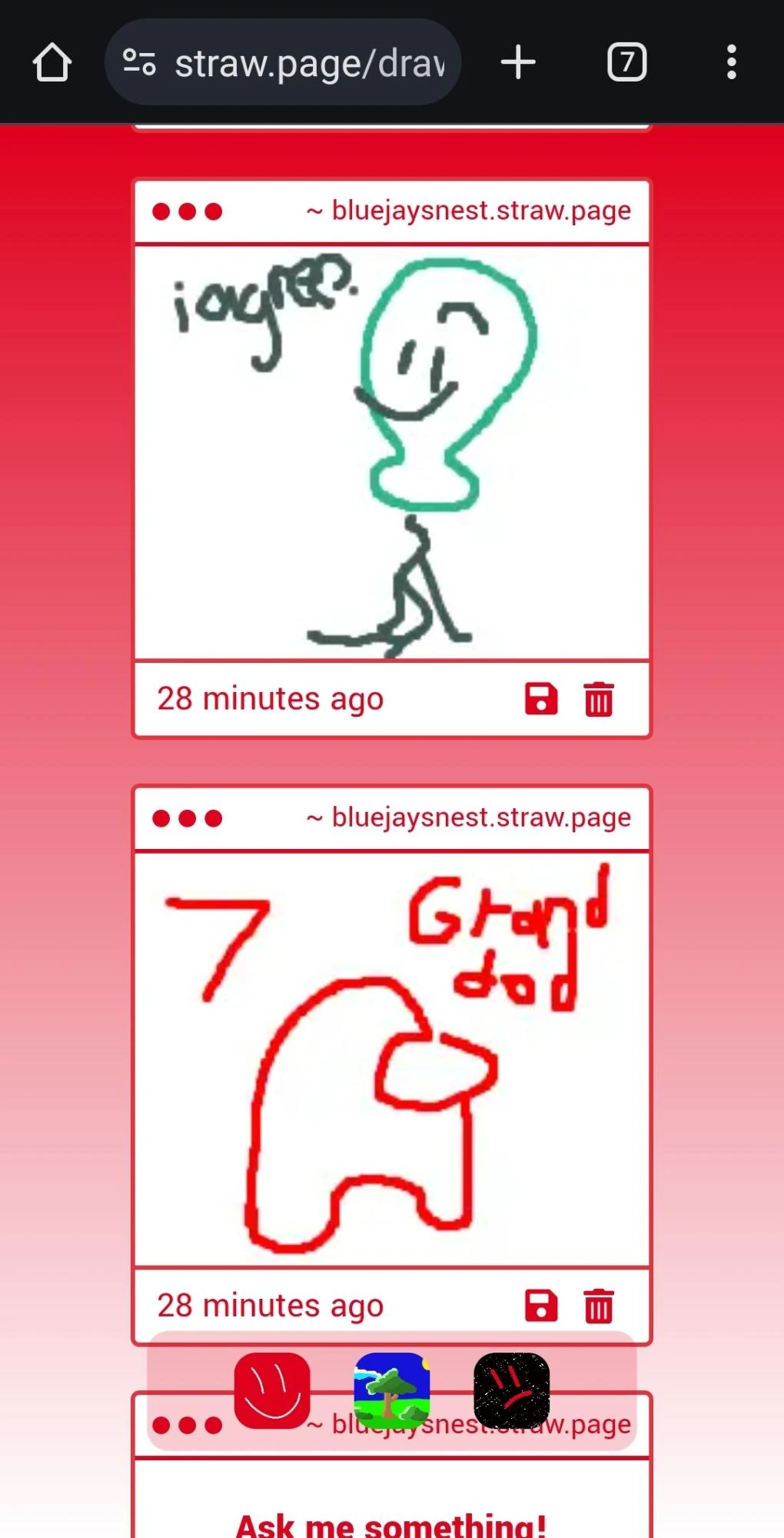Delete the "i agree" drawing via trash icon
The width and height of the screenshot is (784, 1538).
click(599, 699)
